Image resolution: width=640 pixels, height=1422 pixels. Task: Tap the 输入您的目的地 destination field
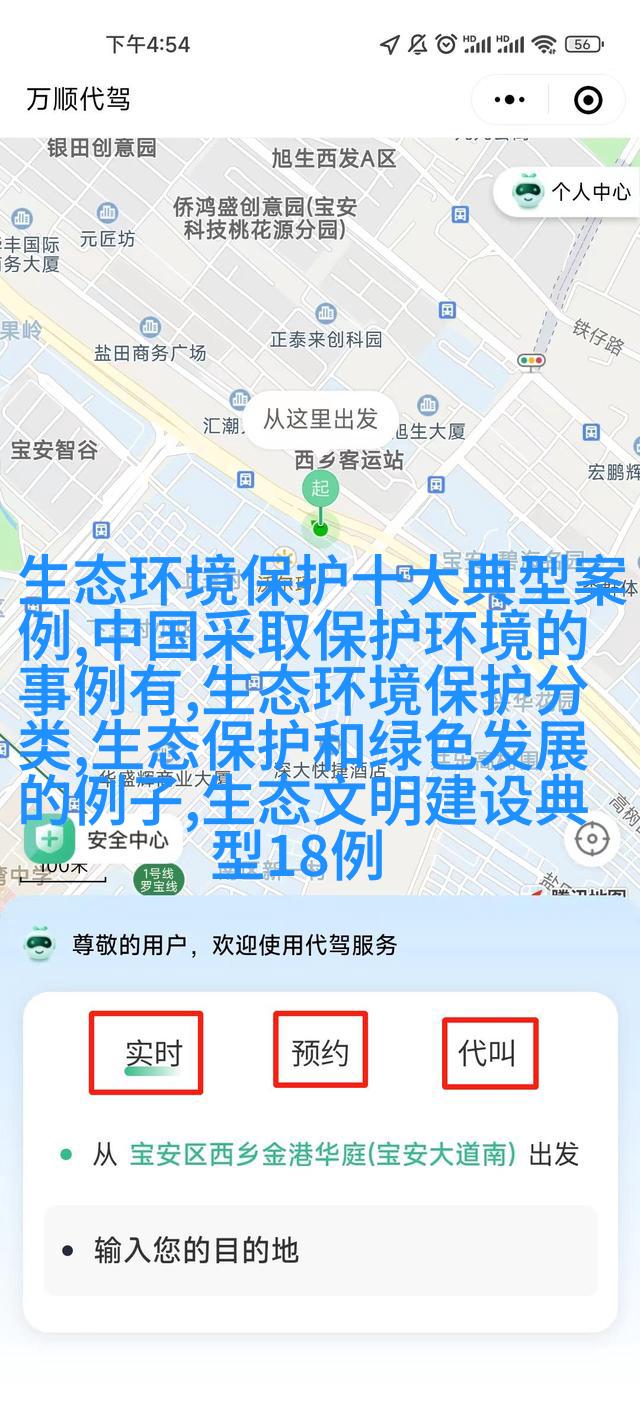[320, 1250]
